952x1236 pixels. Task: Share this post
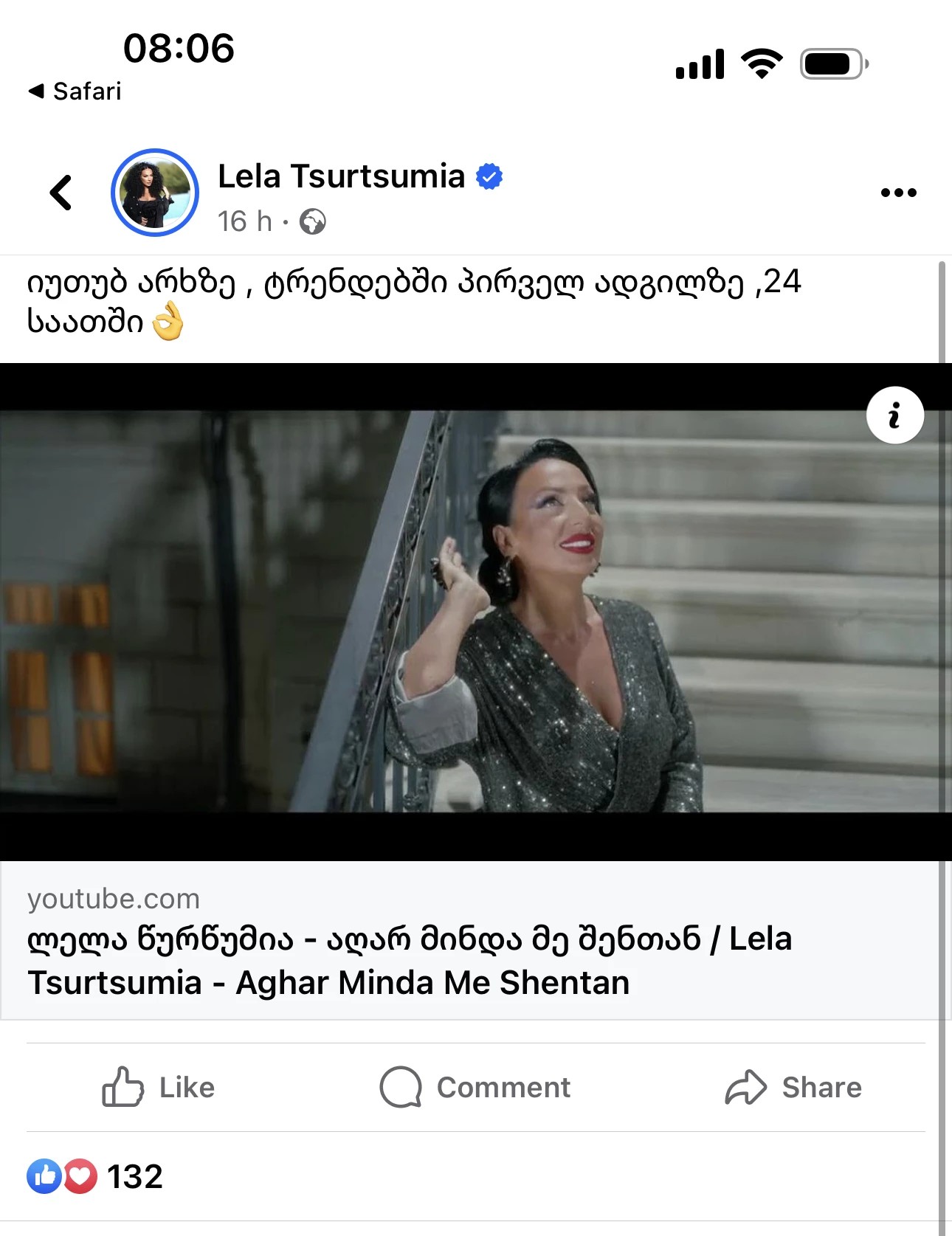[x=793, y=1088]
